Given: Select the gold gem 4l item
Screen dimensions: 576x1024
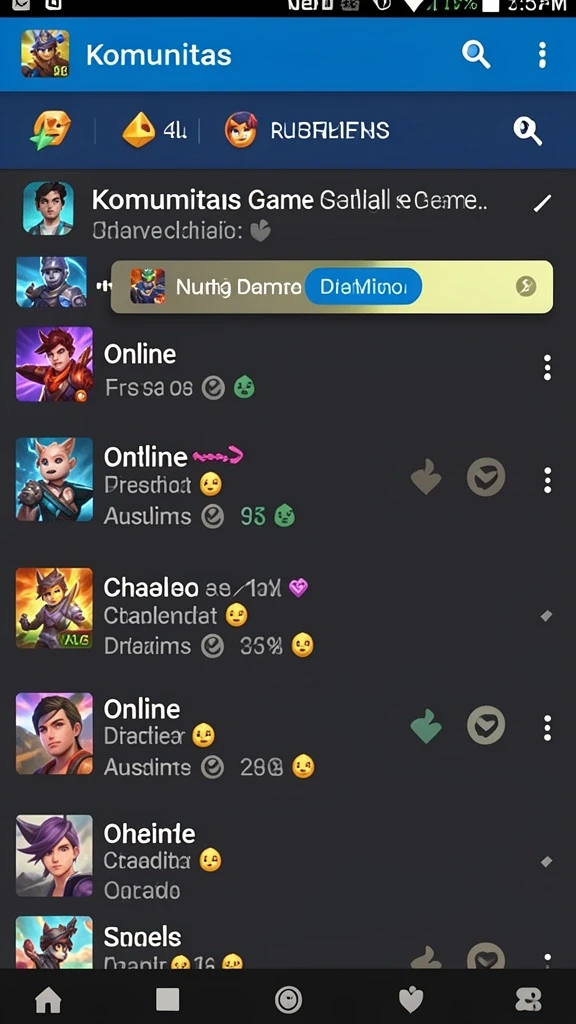Looking at the screenshot, I should (x=155, y=131).
